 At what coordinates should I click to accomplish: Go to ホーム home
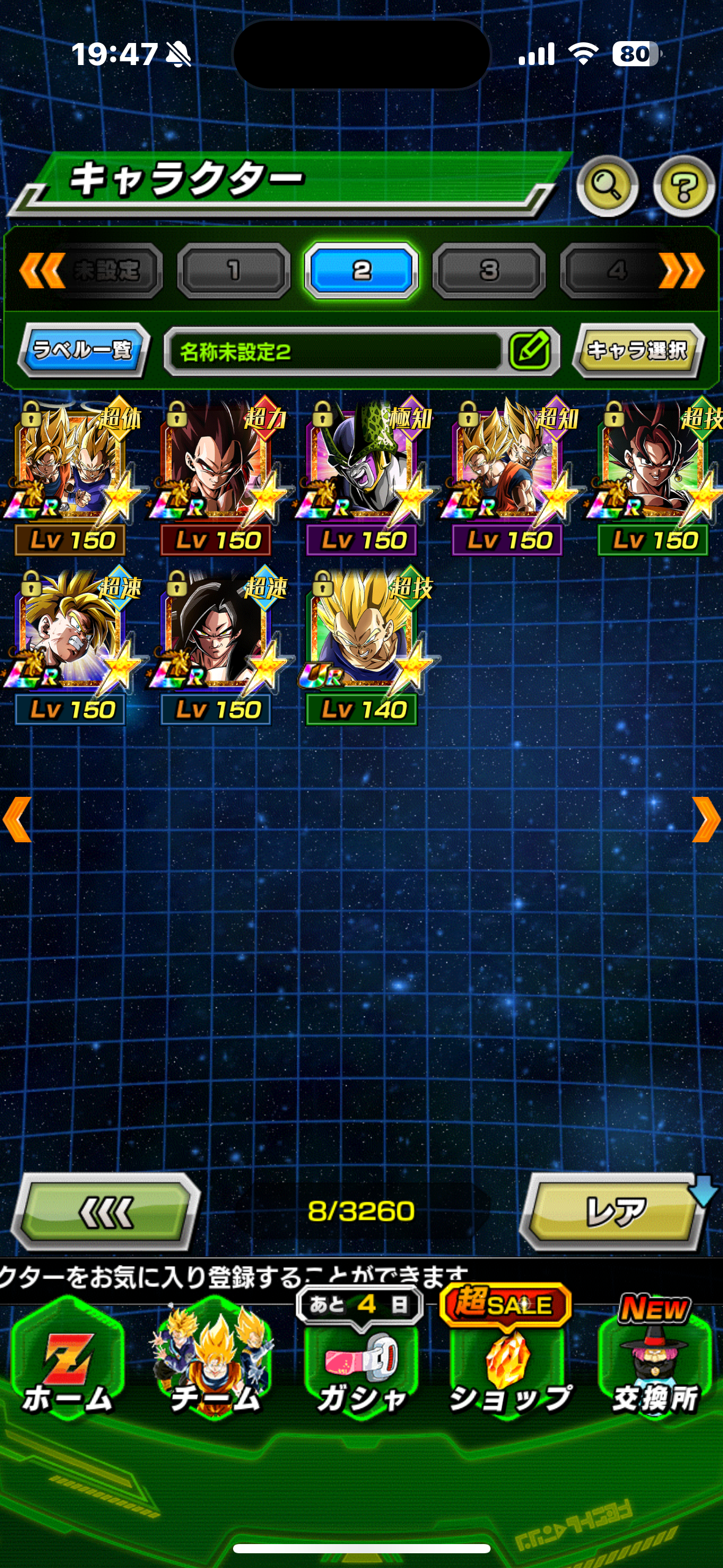point(67,1358)
